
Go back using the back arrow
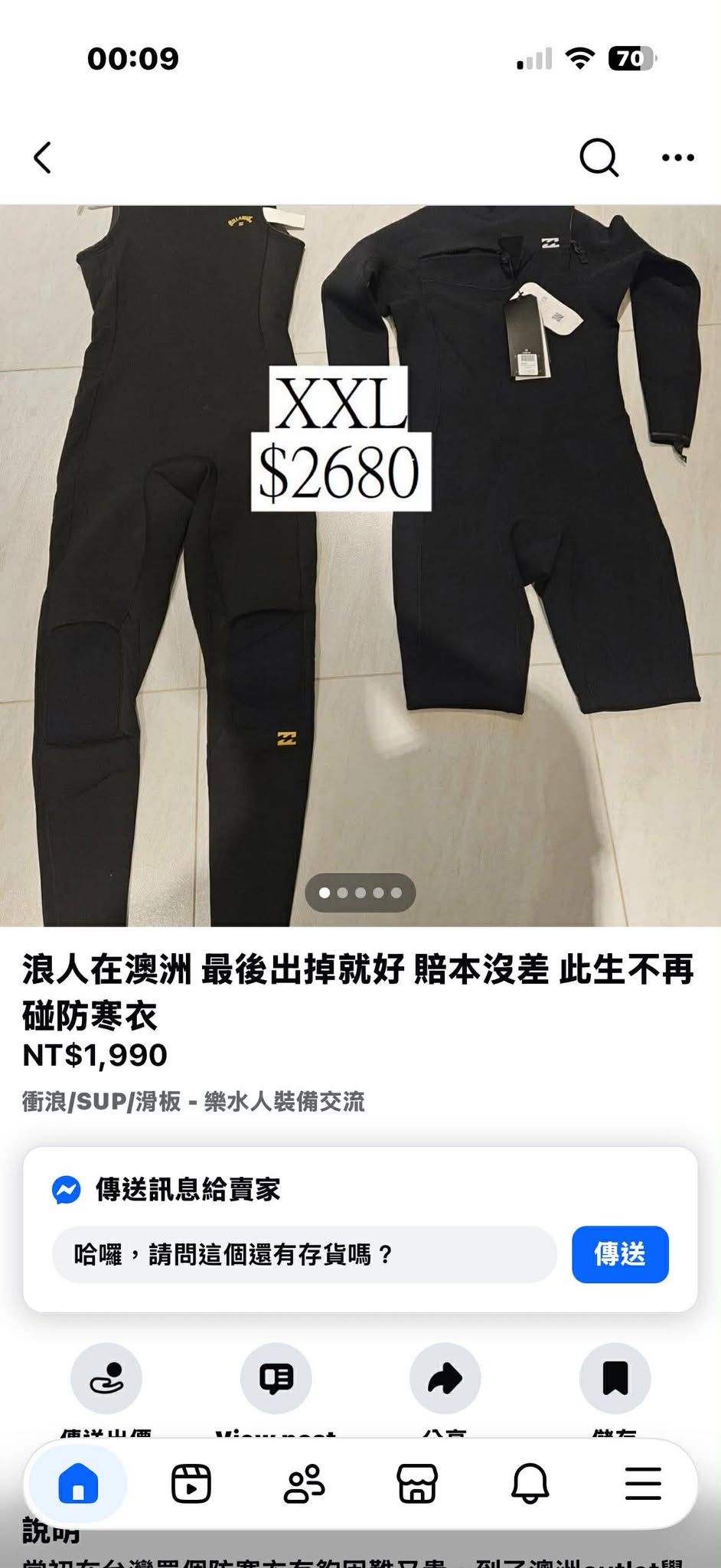[43, 158]
